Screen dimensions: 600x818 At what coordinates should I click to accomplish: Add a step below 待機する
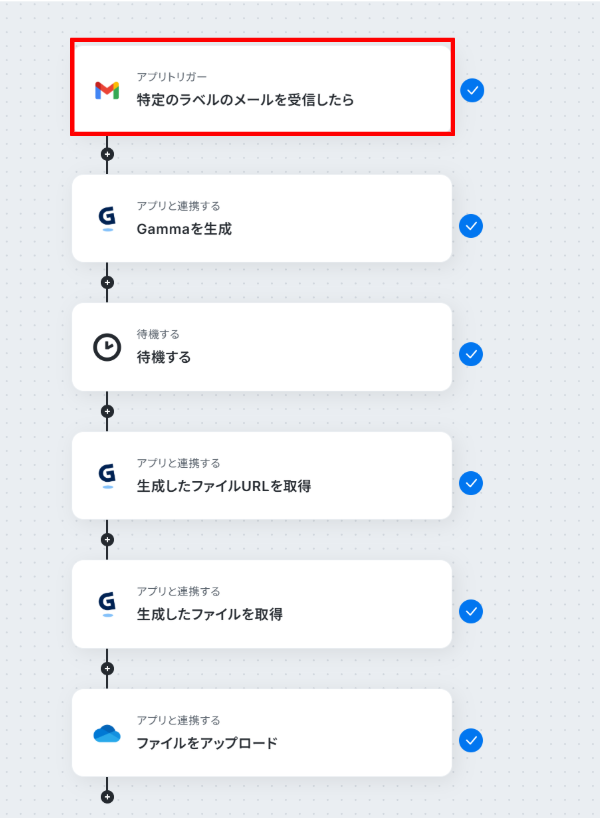click(x=107, y=411)
